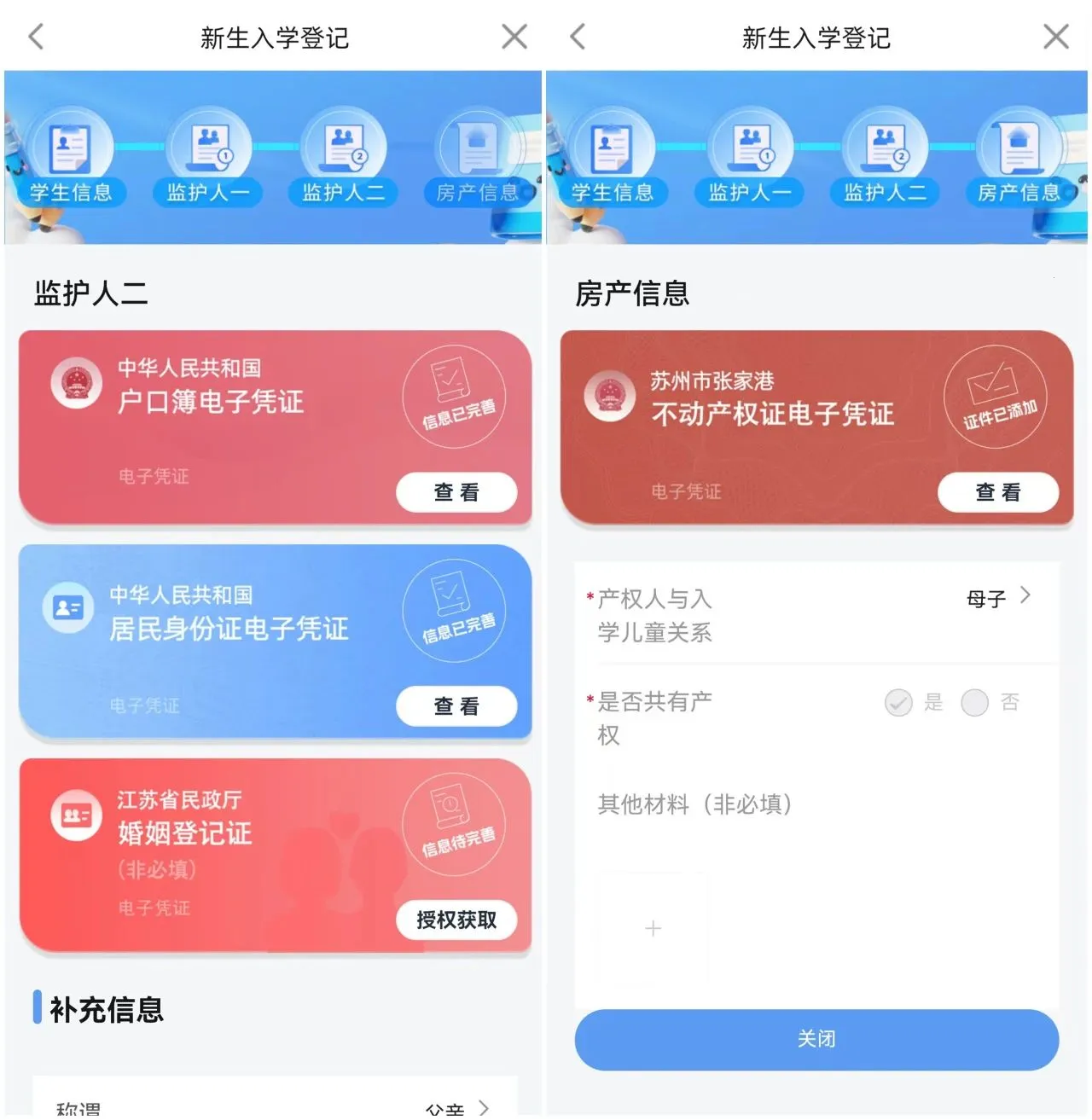Click 查看 on 居民身份证电子凭证 card
The image size is (1092, 1120).
456,706
